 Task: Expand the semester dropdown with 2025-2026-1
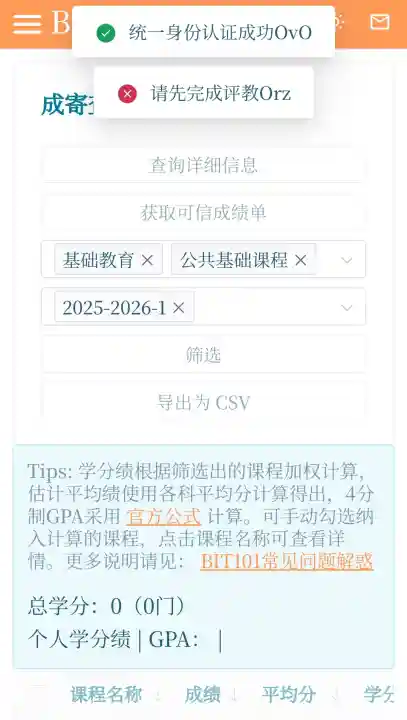point(347,307)
